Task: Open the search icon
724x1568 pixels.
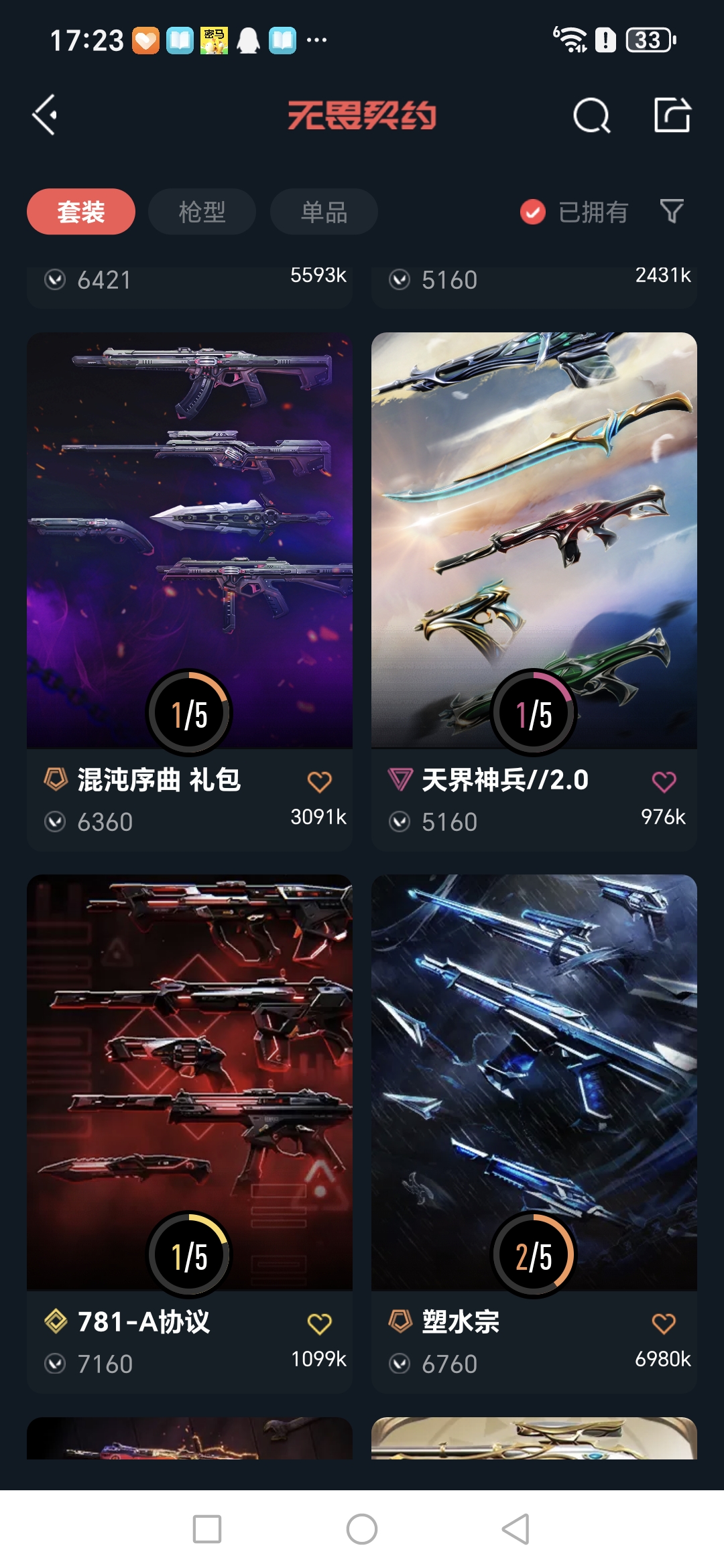Action: tap(591, 116)
